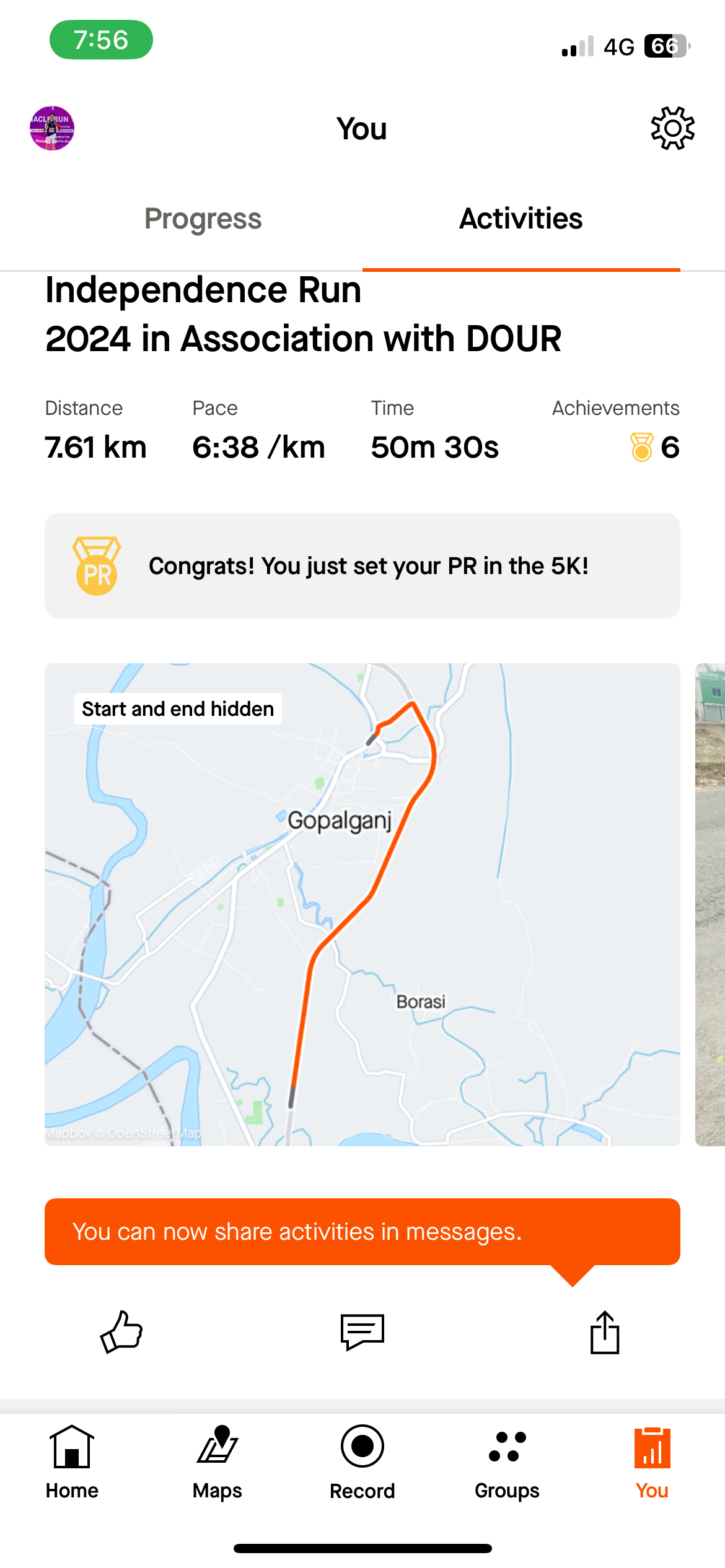
Task: Tap the profile avatar picture
Action: click(52, 128)
